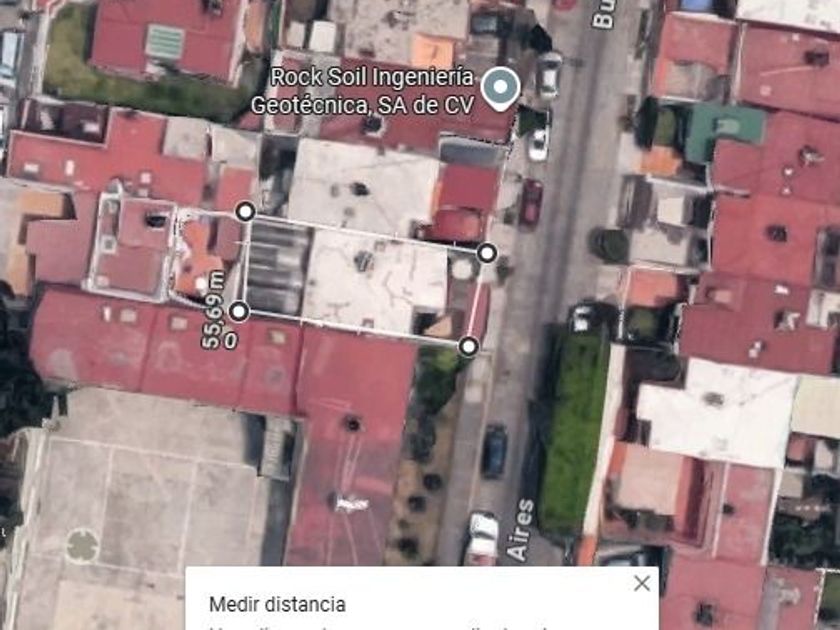This screenshot has width=840, height=630.
Task: Tap the measurement point beside the 55,69 m label
Action: (x=238, y=311)
